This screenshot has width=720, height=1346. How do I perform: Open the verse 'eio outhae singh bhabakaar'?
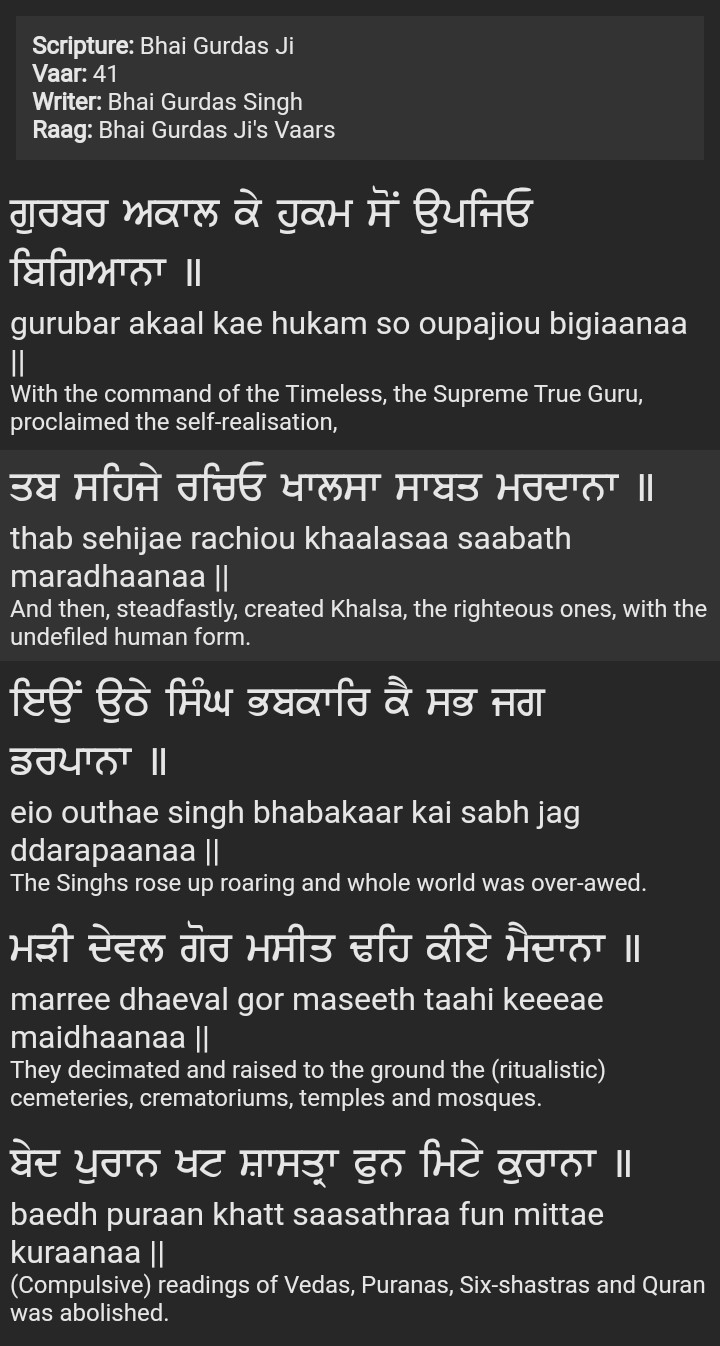(295, 813)
